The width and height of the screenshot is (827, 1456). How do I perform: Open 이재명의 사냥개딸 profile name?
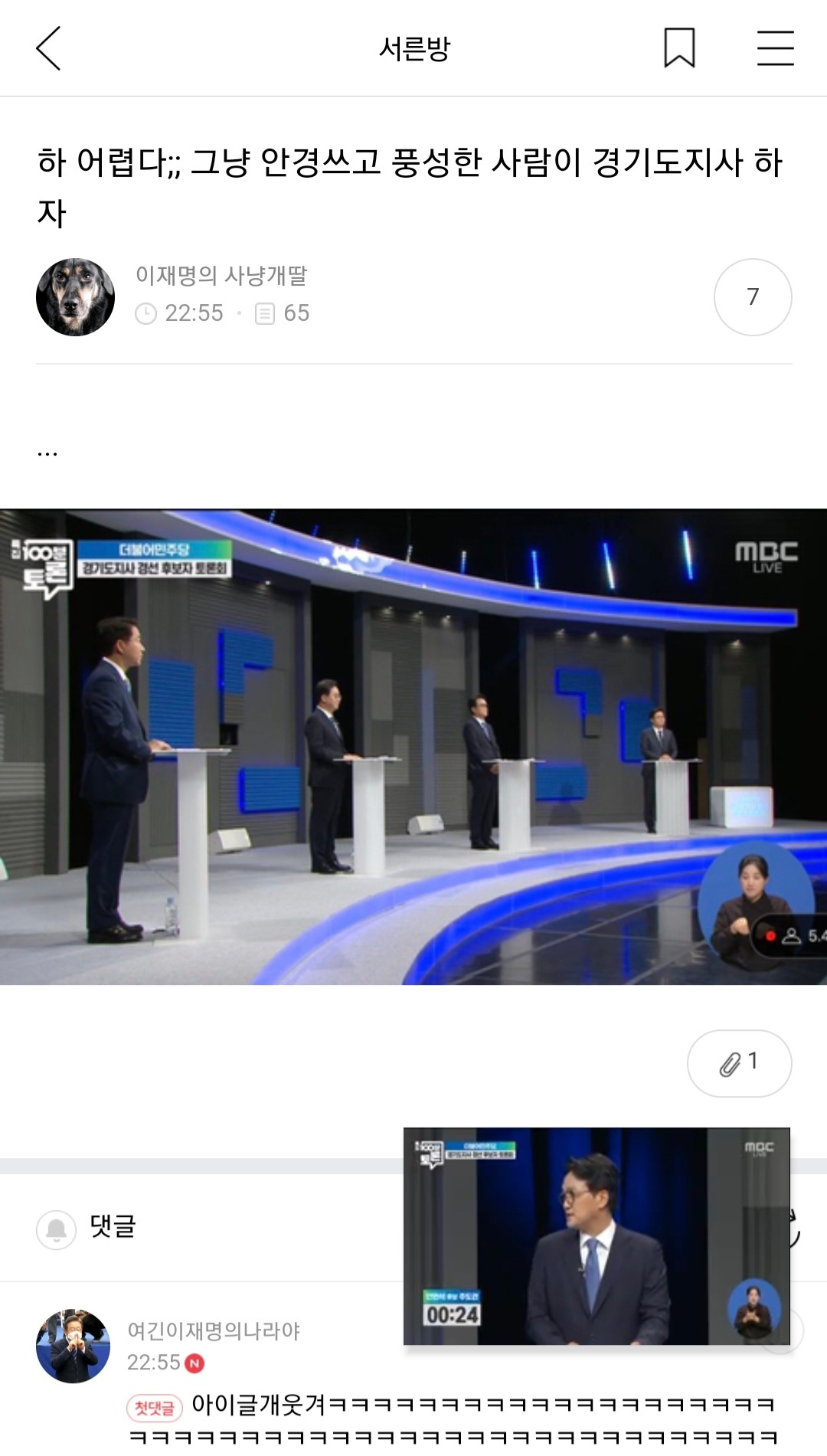pos(221,276)
